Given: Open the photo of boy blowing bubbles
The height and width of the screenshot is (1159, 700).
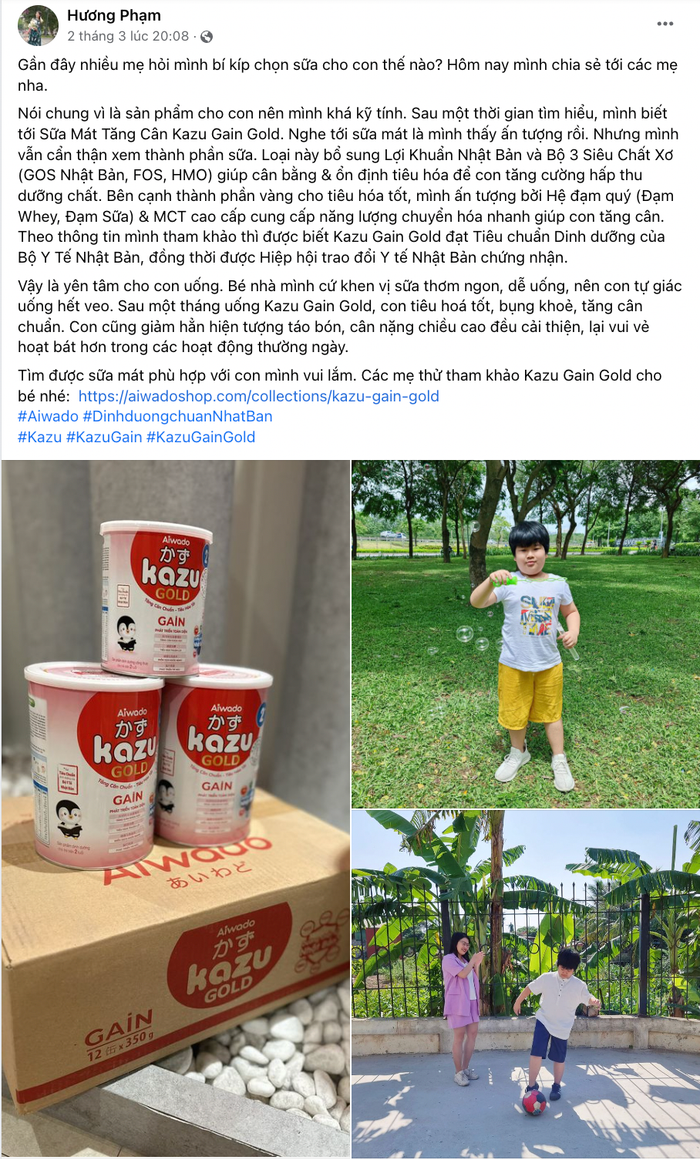Looking at the screenshot, I should (x=526, y=633).
